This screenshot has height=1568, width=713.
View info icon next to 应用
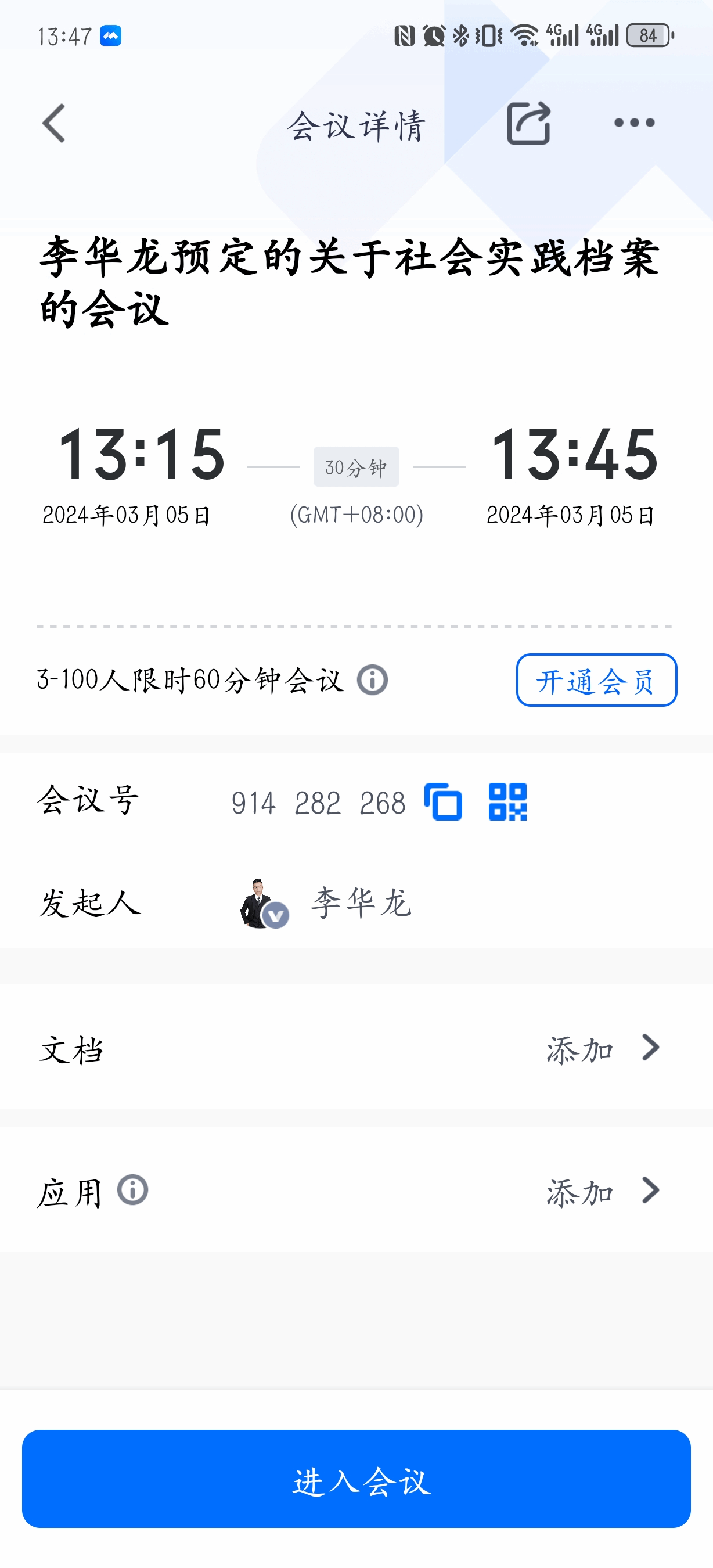(x=132, y=1190)
